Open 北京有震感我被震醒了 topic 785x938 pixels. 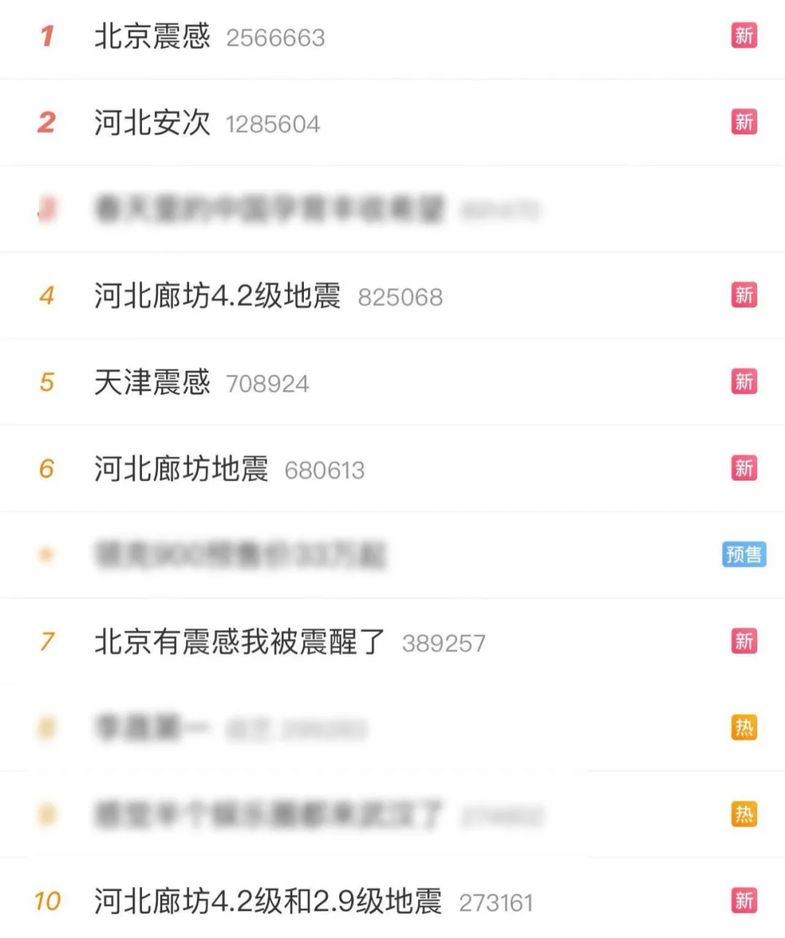coord(239,642)
